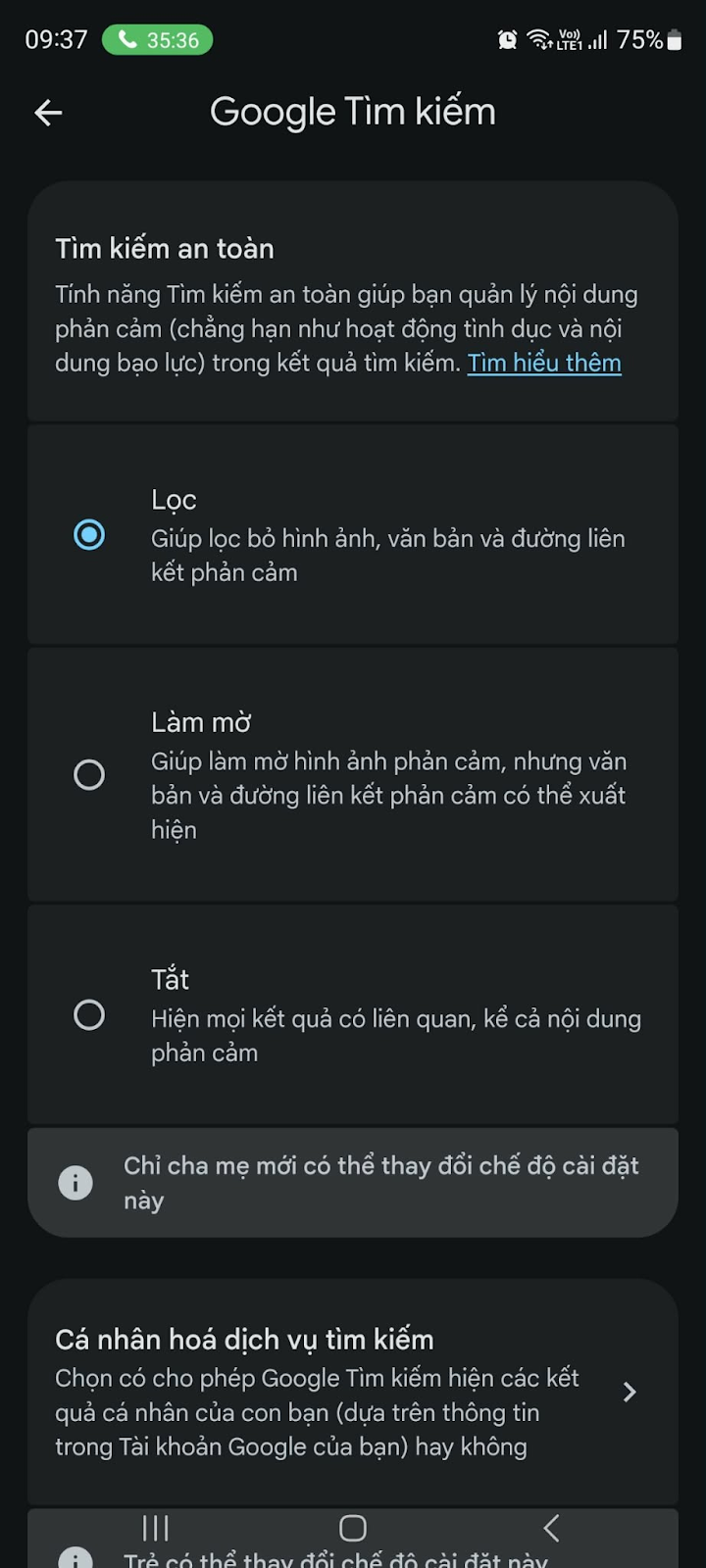Image resolution: width=706 pixels, height=1568 pixels.
Task: Select the Lọc SafeSearch option
Action: [x=89, y=535]
